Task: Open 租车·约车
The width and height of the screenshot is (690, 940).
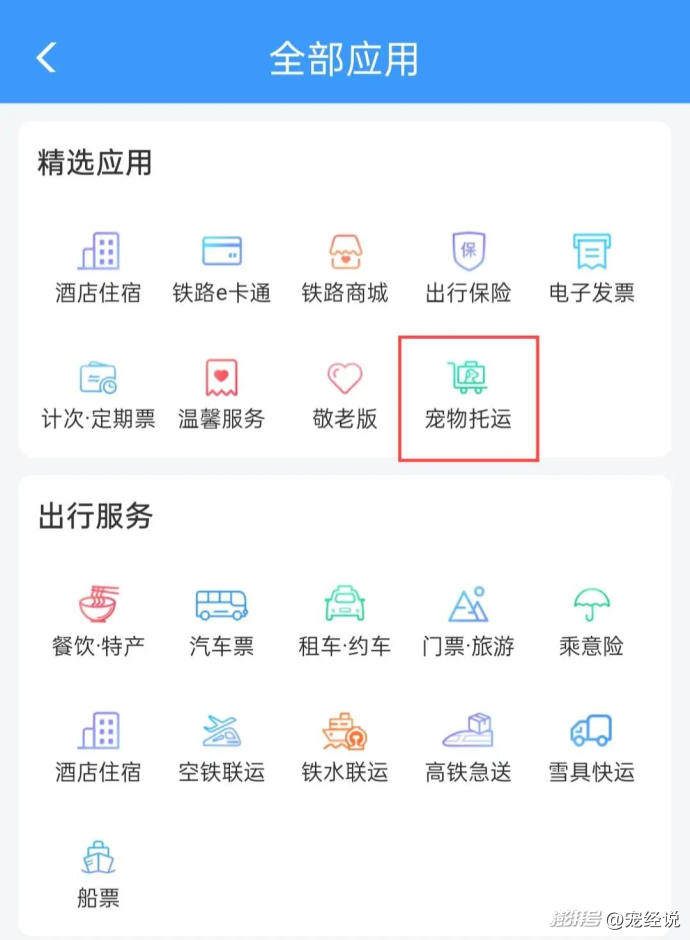Action: pos(345,621)
